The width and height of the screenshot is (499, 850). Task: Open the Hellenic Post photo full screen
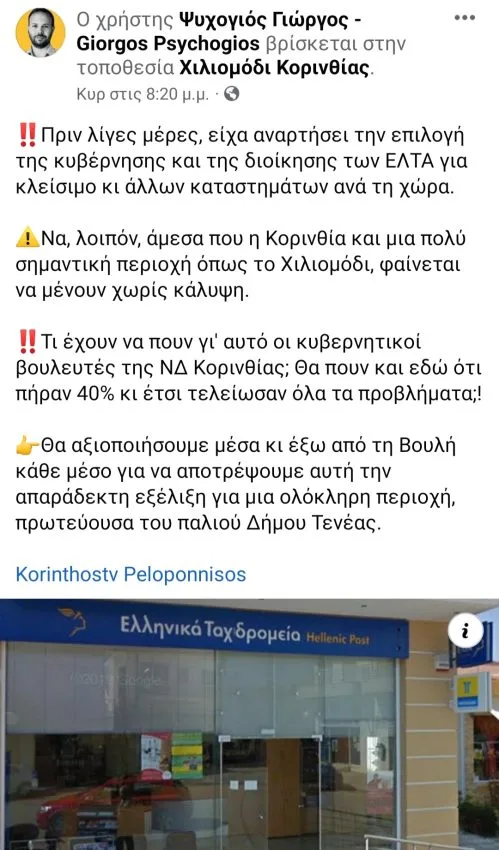[x=249, y=724]
